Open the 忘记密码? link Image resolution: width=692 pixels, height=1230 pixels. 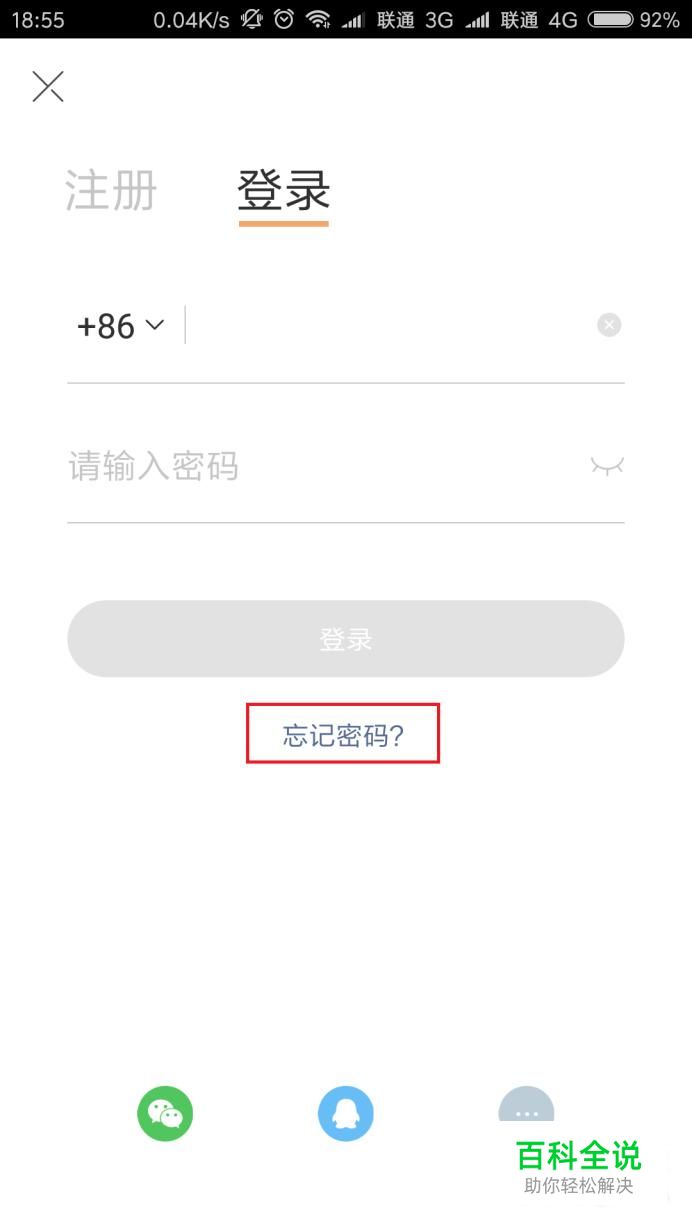coord(343,737)
